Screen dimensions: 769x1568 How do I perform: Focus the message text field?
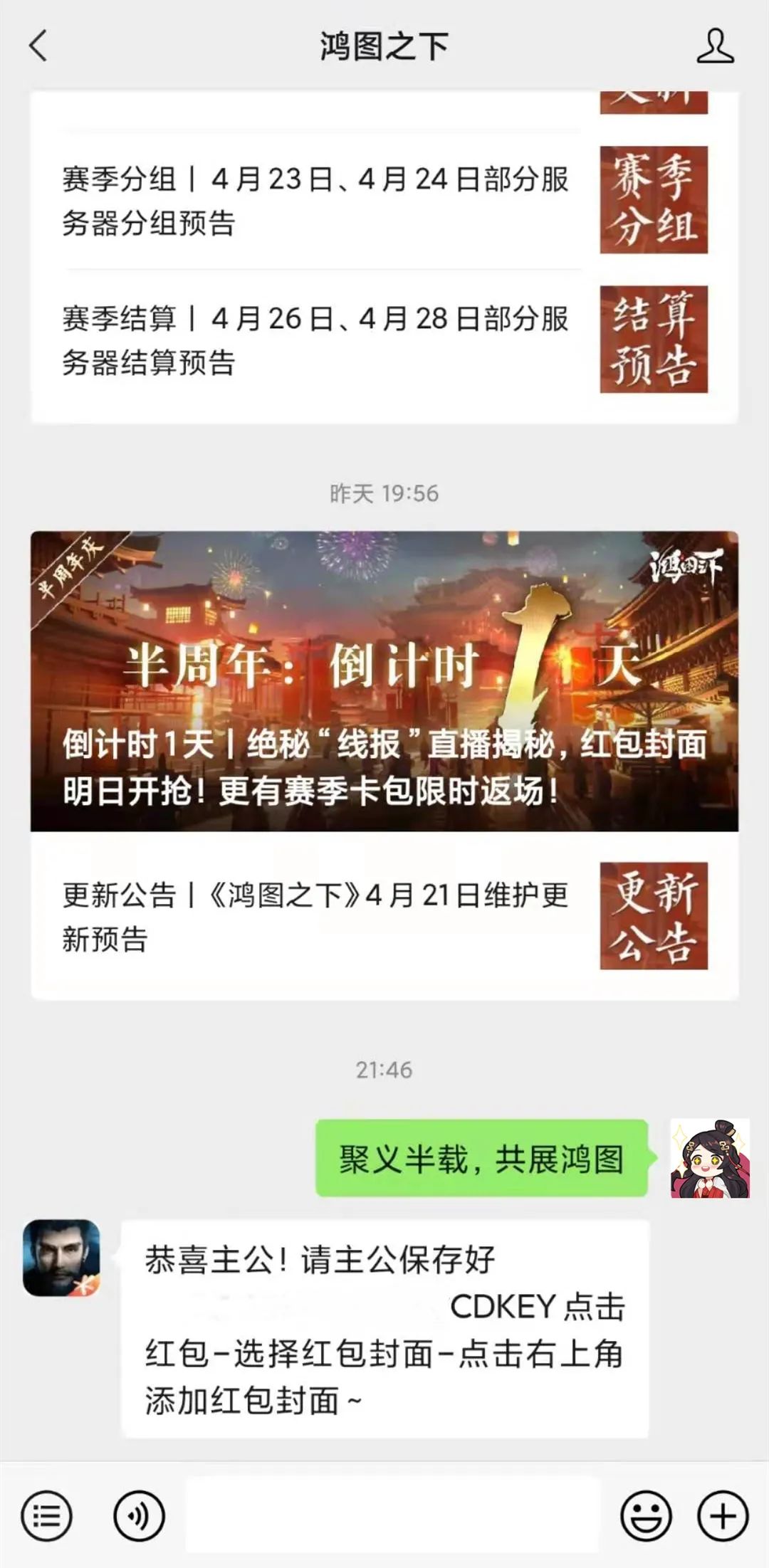click(x=393, y=1515)
